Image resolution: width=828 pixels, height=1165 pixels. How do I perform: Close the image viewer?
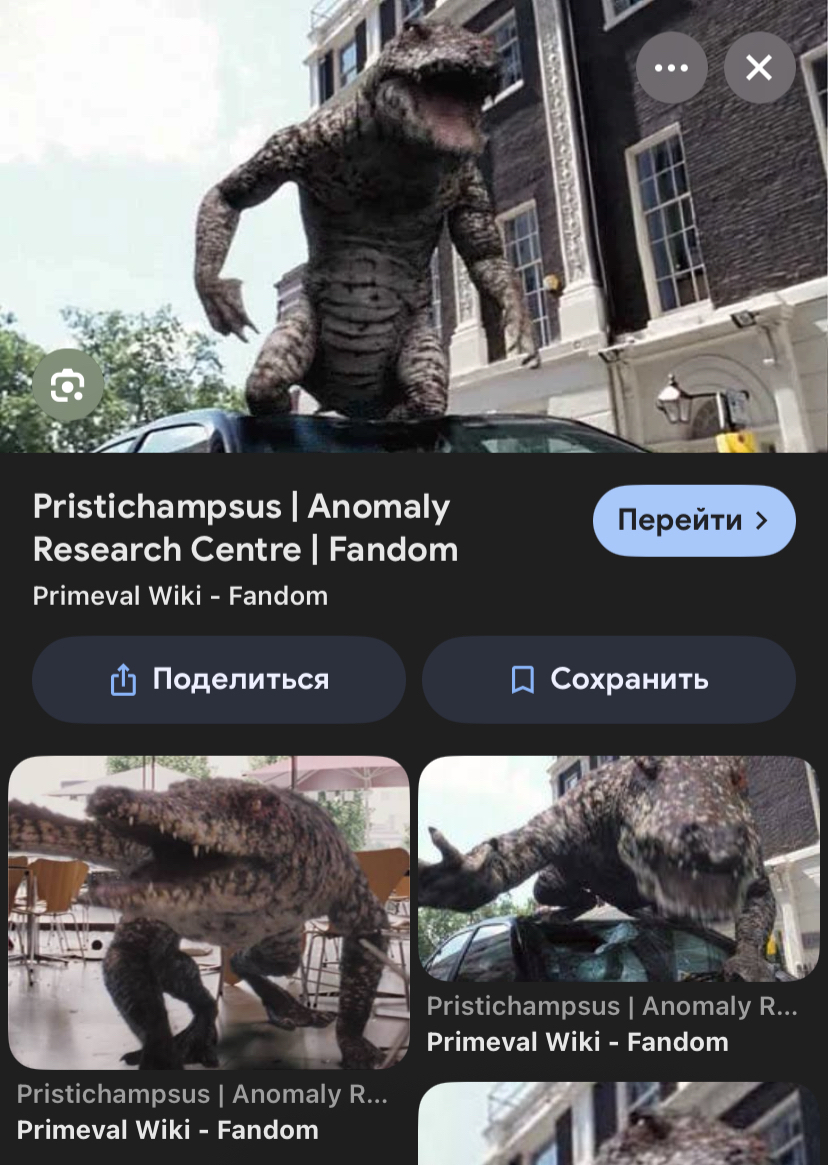pyautogui.click(x=759, y=68)
